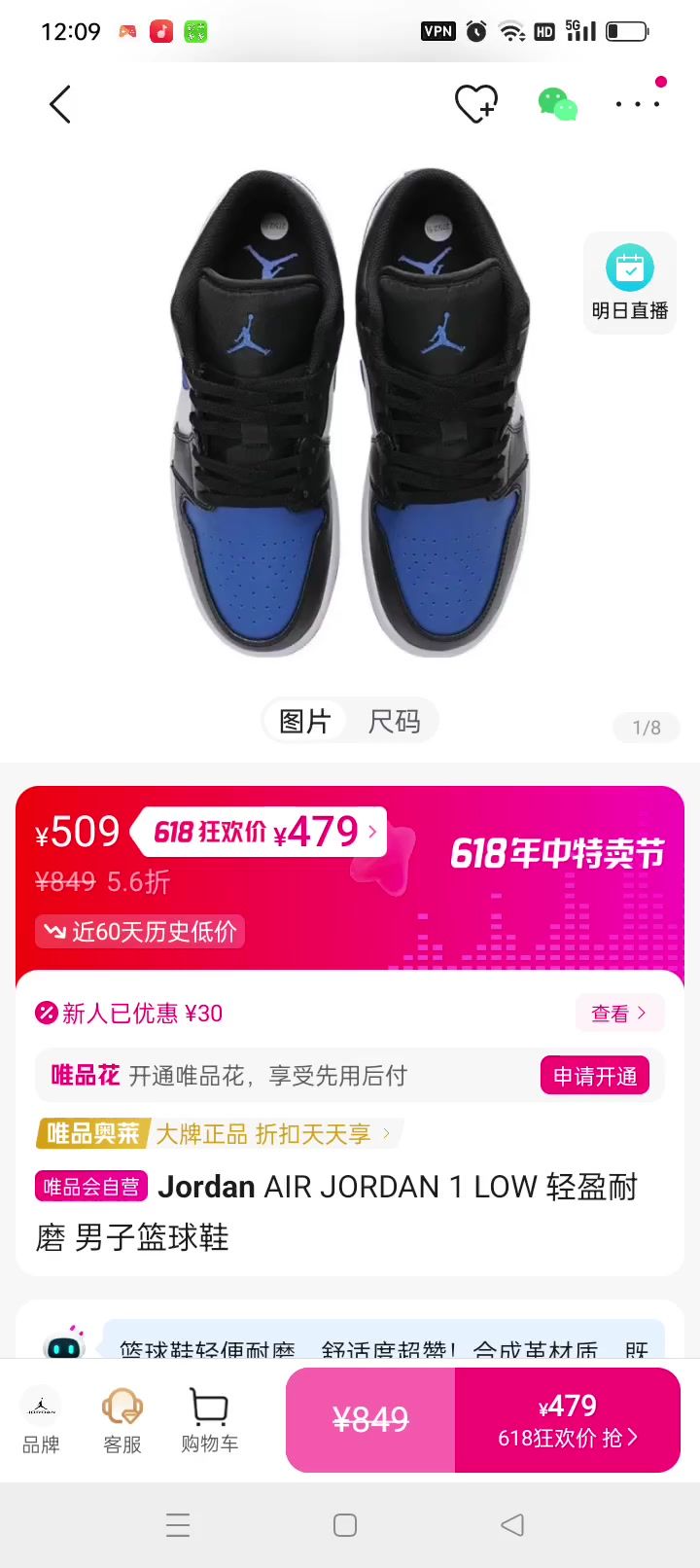This screenshot has height=1568, width=700.
Task: Open the 购物车 shopping cart
Action: coord(209,1420)
